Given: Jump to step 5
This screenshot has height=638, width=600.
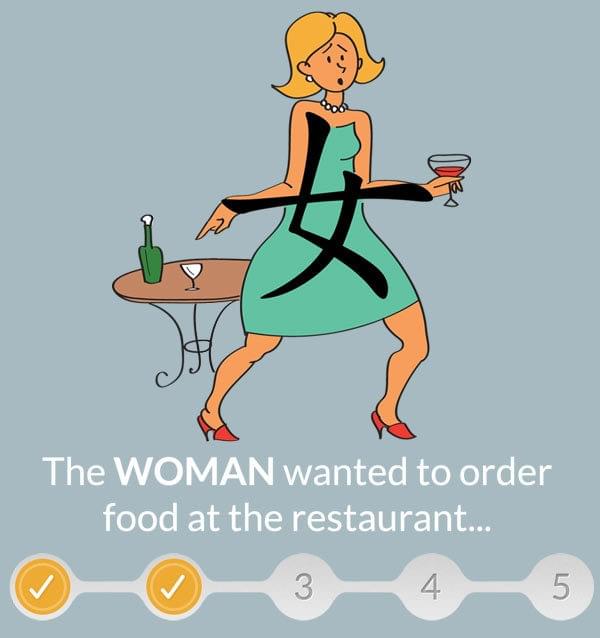Looking at the screenshot, I should tap(561, 588).
